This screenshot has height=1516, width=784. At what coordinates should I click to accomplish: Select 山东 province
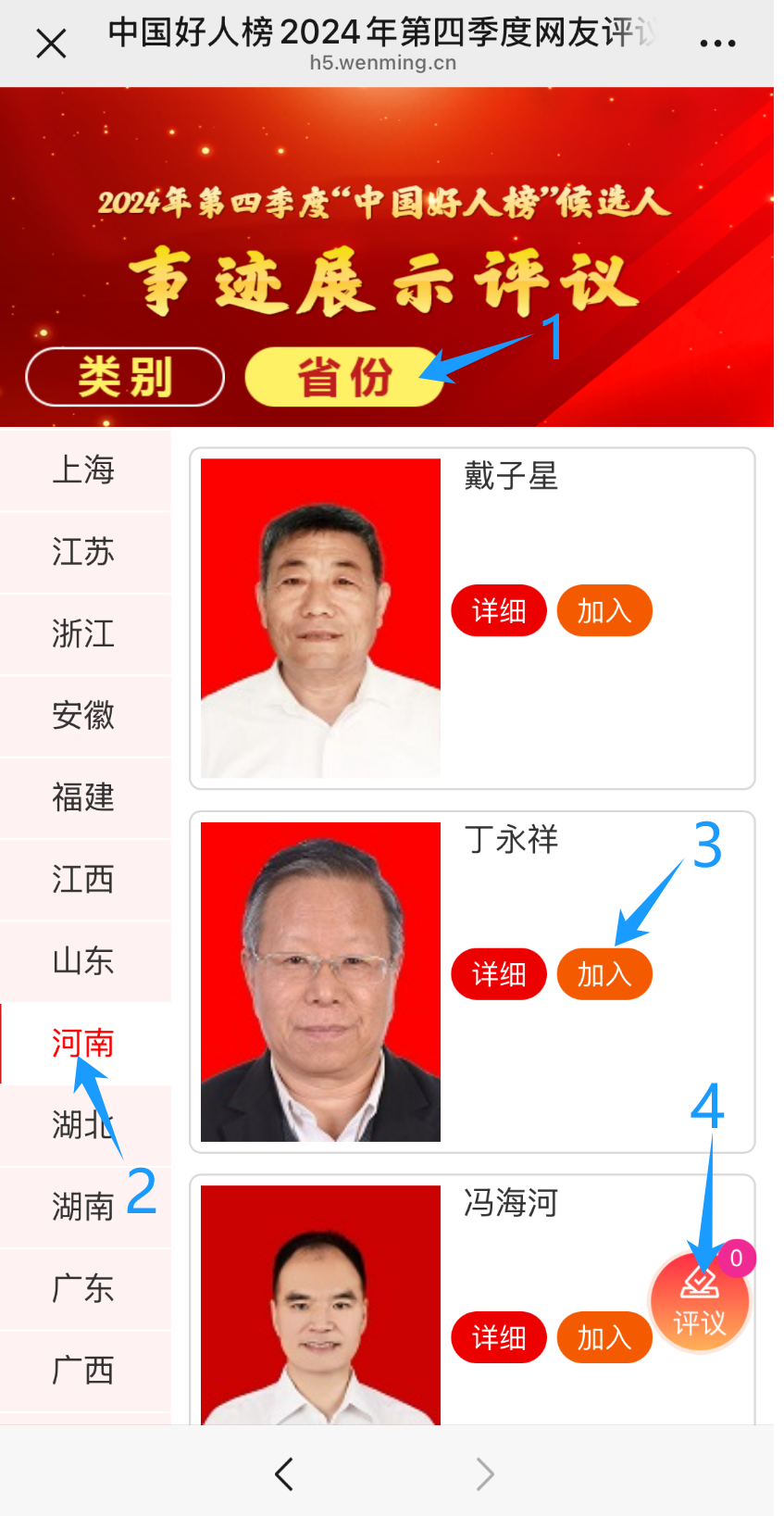[x=83, y=961]
